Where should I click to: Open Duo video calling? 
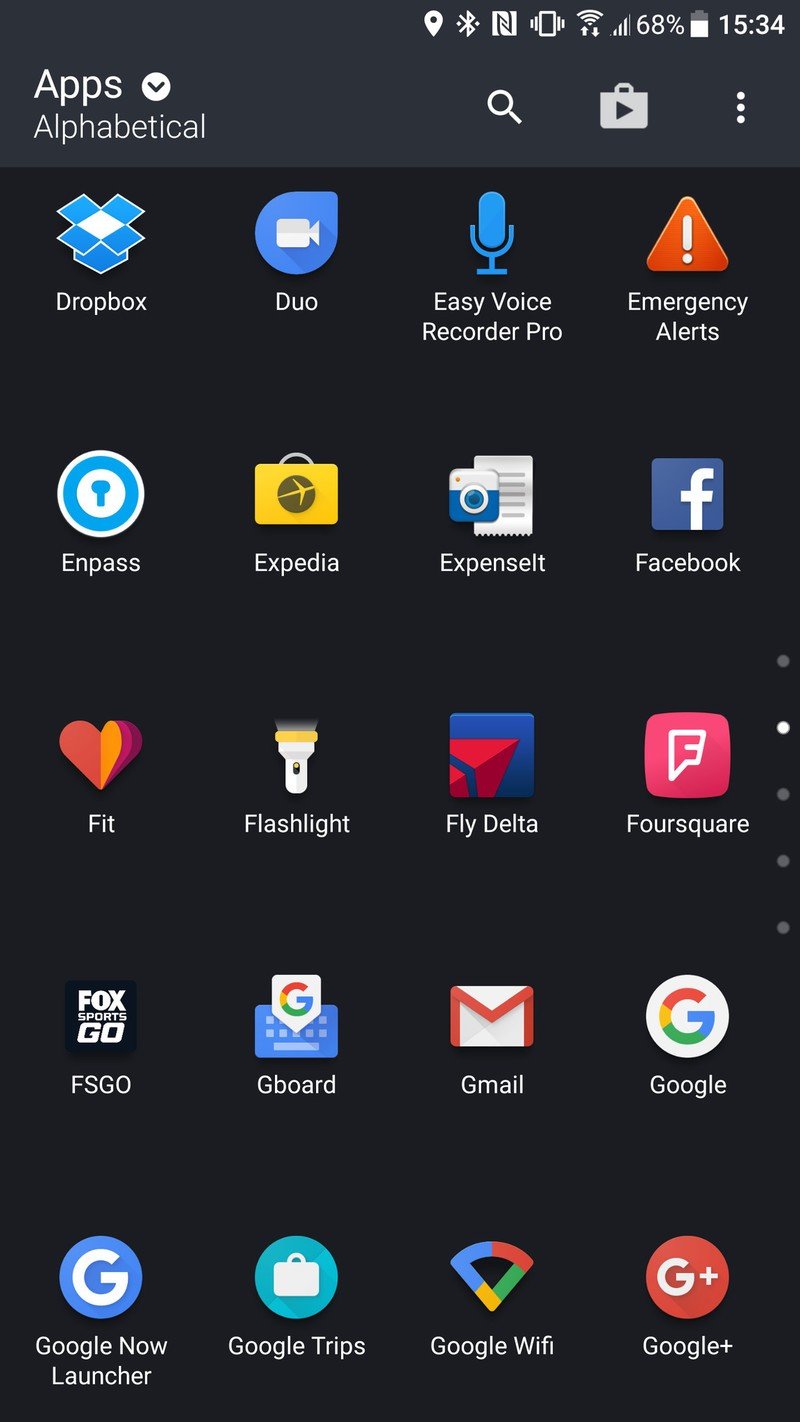tap(296, 235)
